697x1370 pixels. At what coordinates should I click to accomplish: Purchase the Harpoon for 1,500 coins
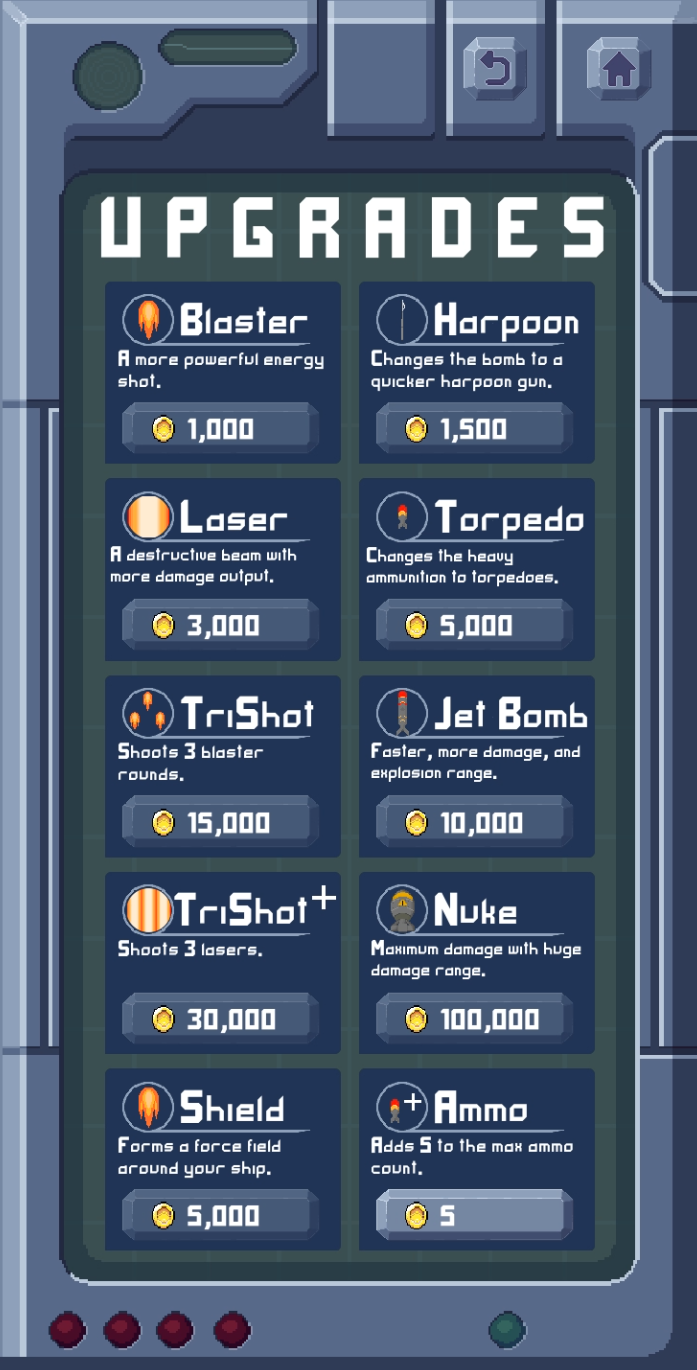[475, 429]
